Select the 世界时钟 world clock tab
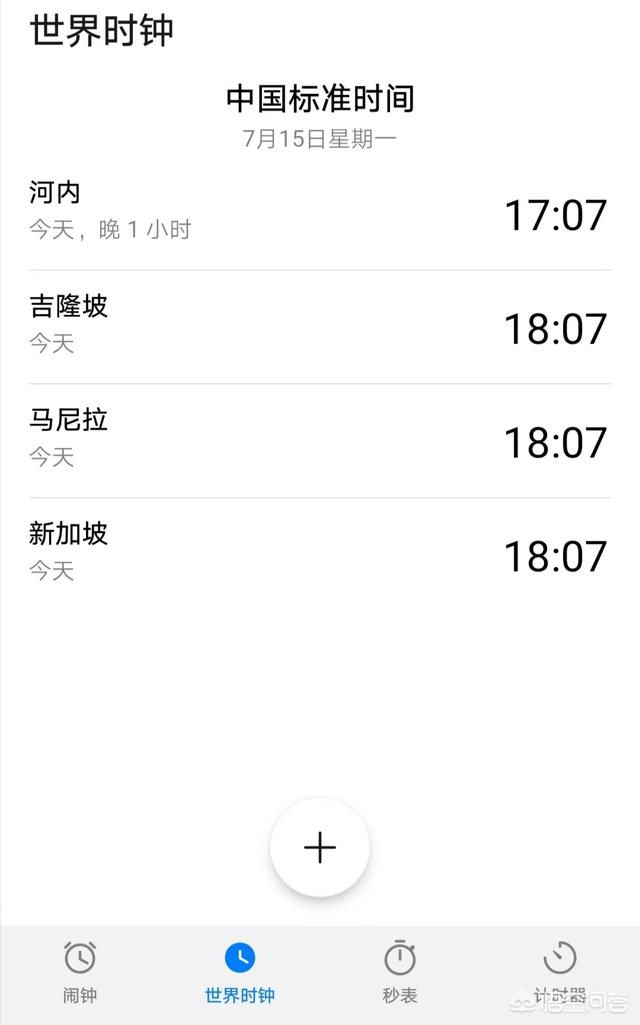 point(240,971)
